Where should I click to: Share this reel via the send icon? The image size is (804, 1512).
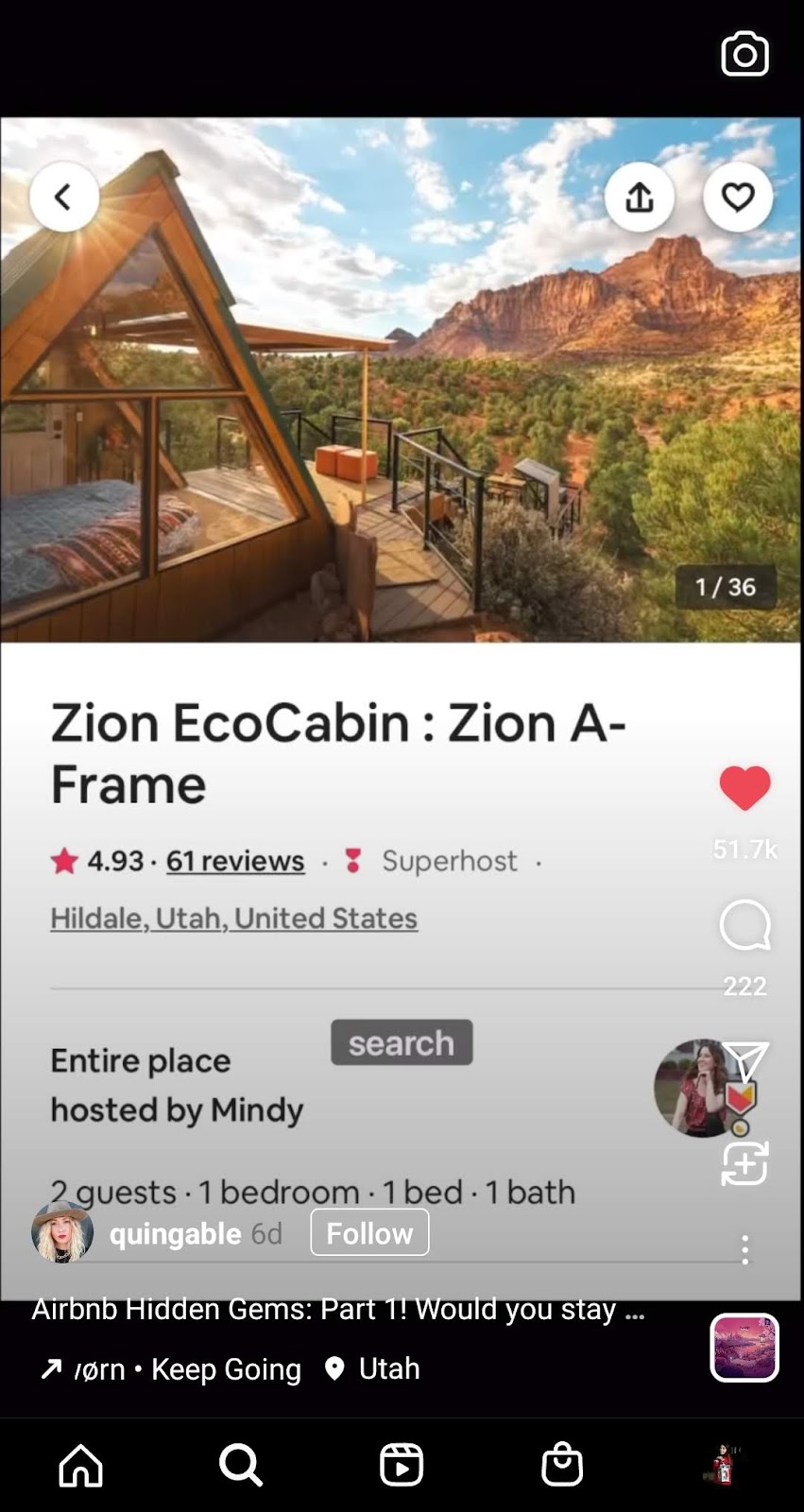745,1061
